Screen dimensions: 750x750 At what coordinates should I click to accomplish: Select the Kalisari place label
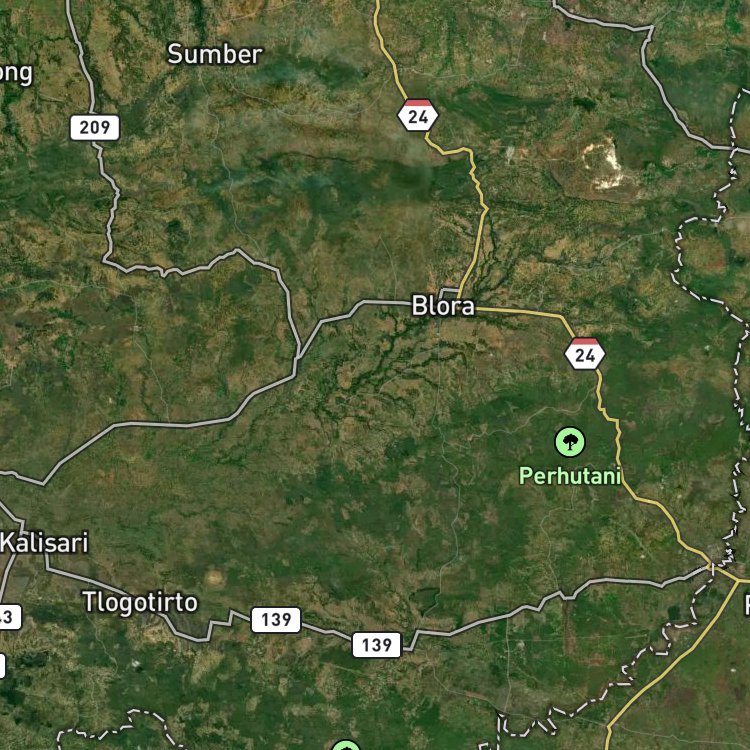tap(44, 543)
